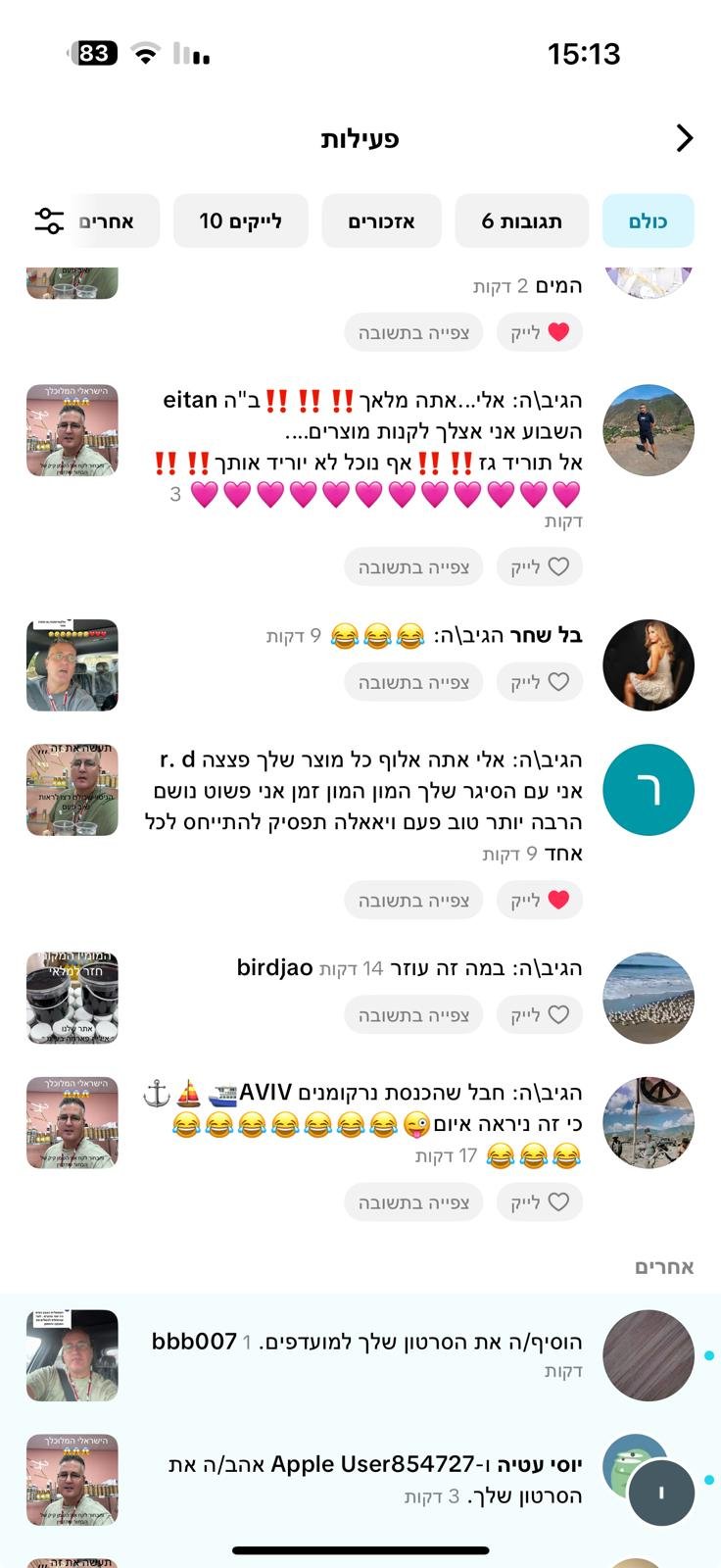
Task: Like AVIV's comment about tattoos
Action: click(x=540, y=1201)
